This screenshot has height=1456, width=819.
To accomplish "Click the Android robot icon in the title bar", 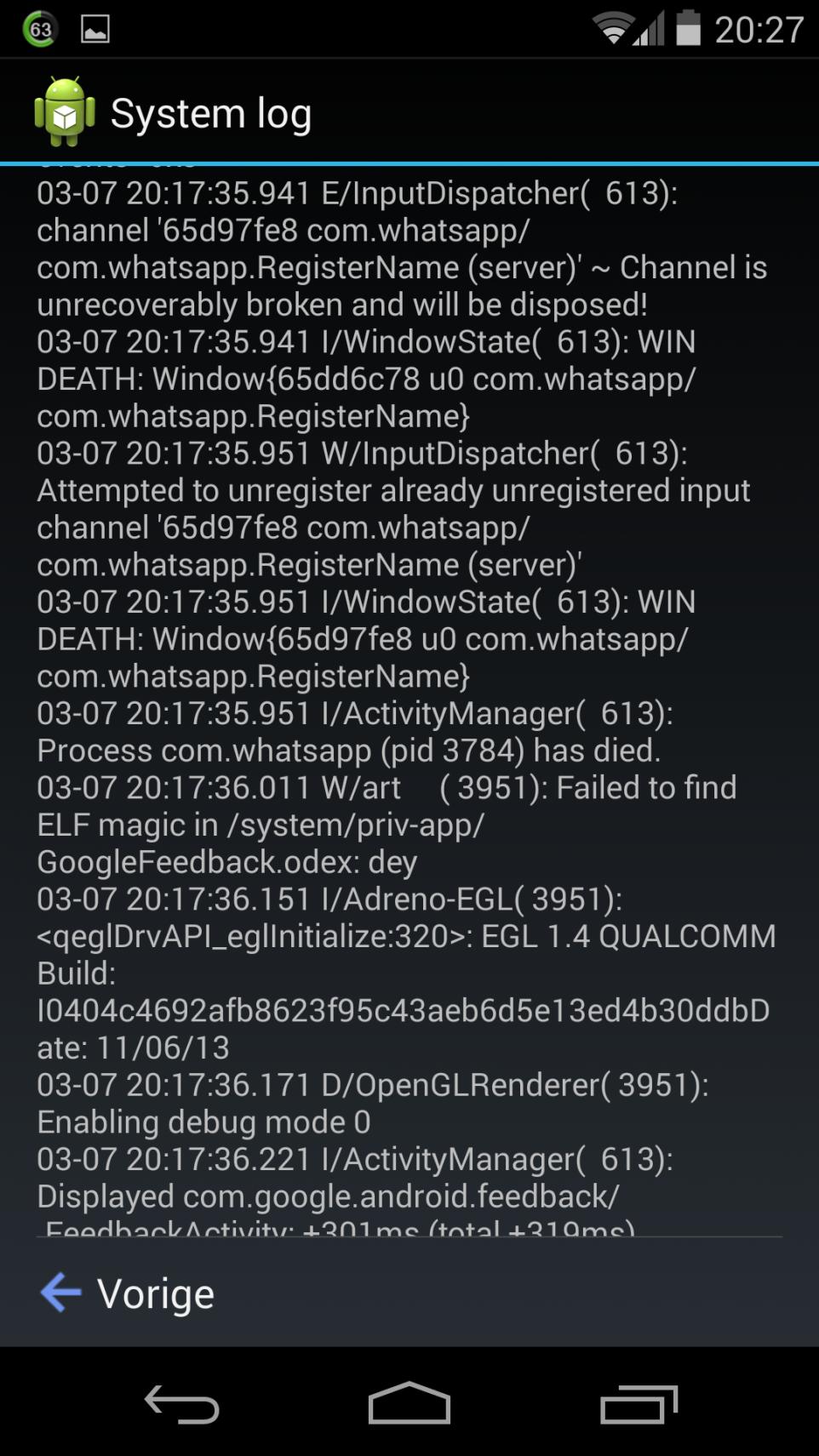I will pyautogui.click(x=66, y=111).
